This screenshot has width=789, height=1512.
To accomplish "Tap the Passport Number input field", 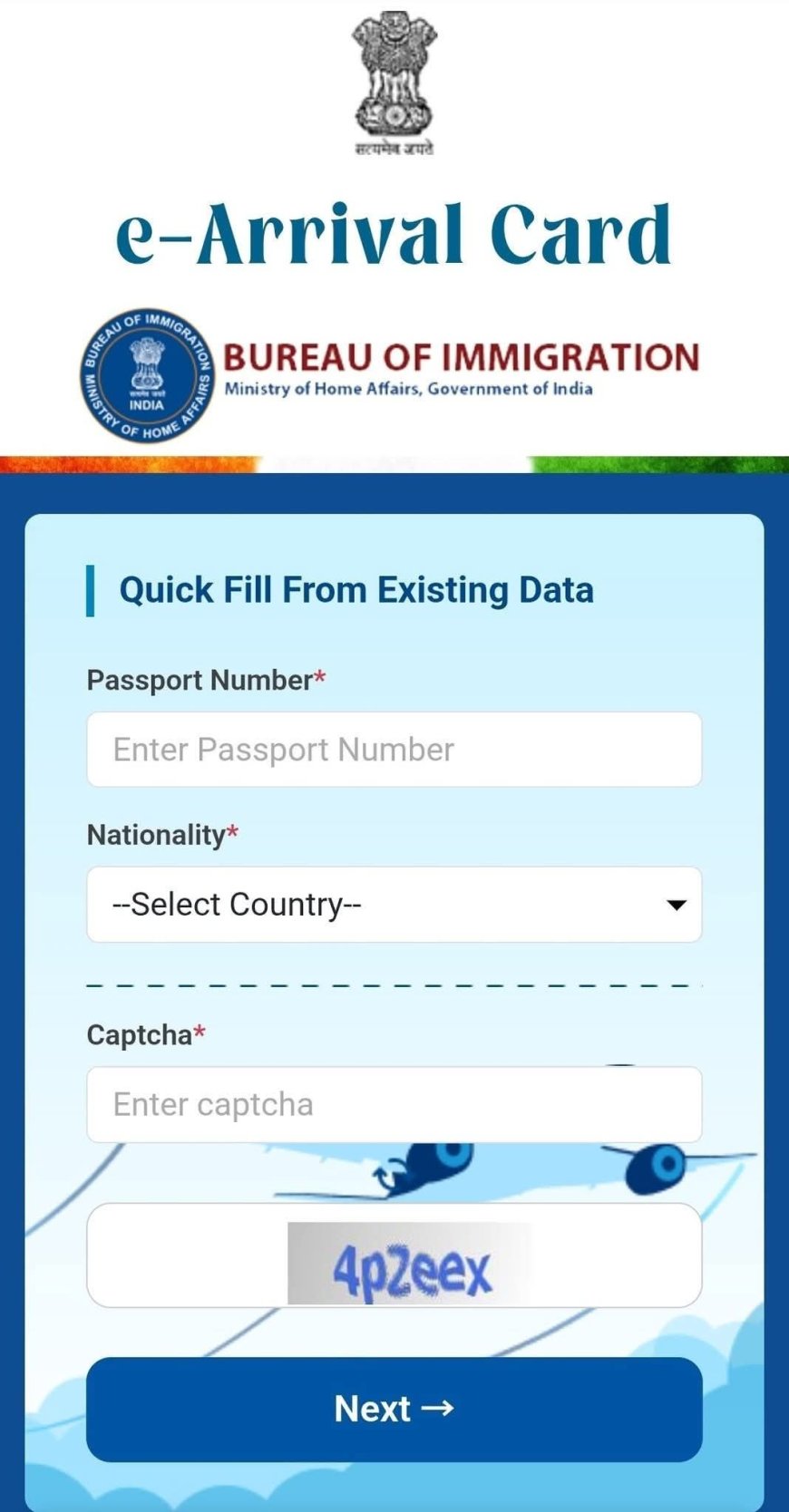I will [x=394, y=750].
